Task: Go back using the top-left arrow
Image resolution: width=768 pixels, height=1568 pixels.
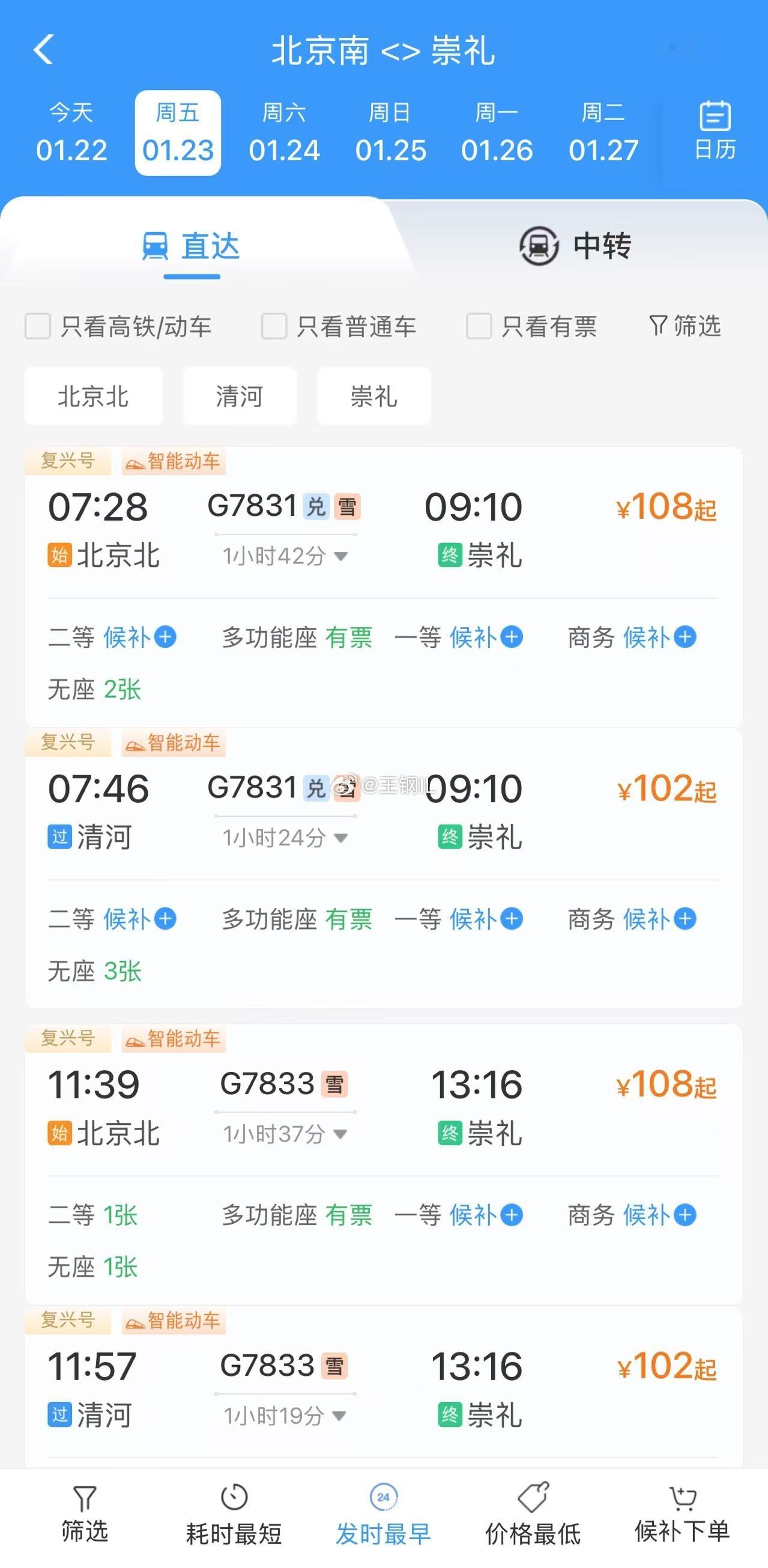Action: (x=44, y=50)
